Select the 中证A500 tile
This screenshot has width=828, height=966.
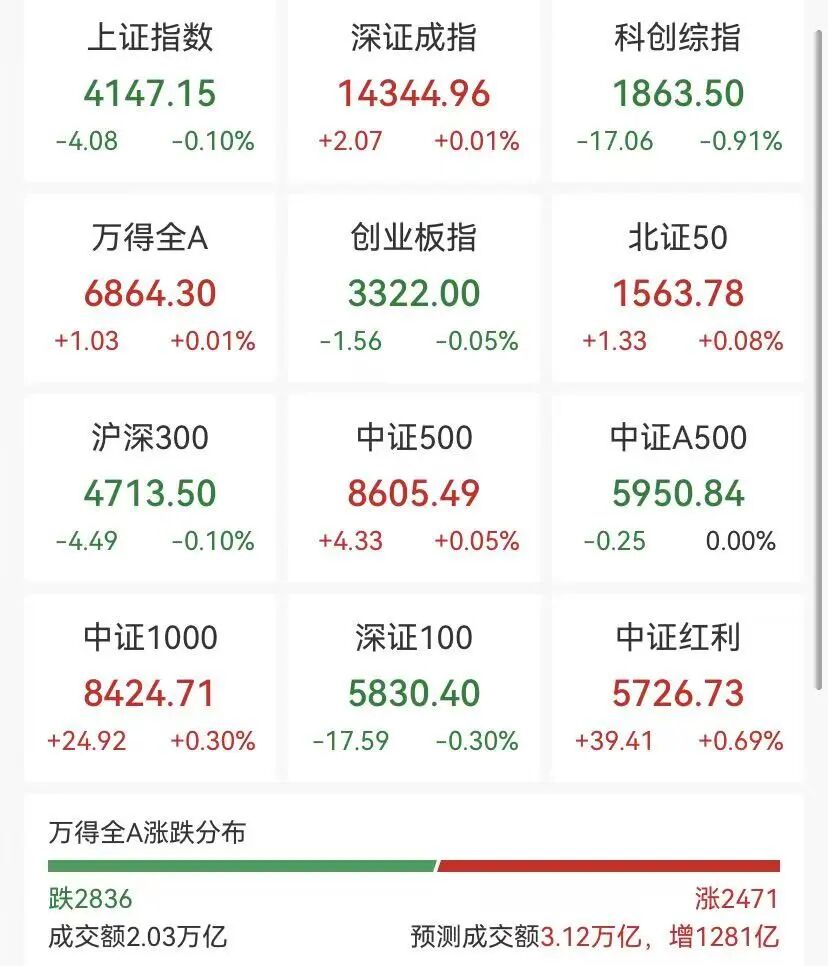[678, 490]
